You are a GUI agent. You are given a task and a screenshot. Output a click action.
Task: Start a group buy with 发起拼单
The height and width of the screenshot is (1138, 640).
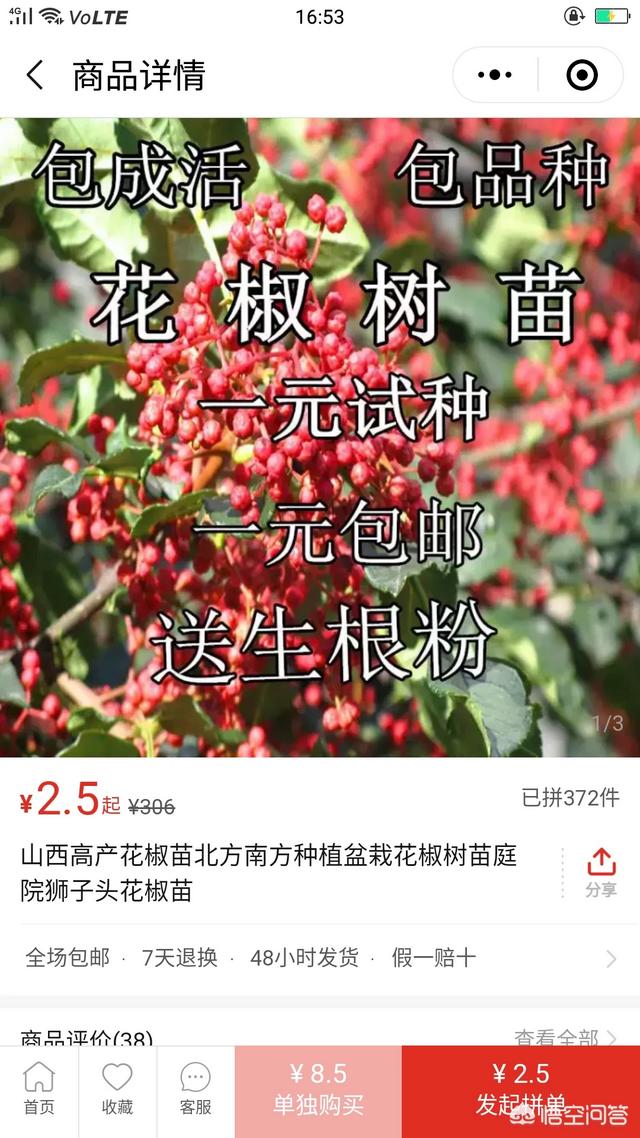[521, 1090]
